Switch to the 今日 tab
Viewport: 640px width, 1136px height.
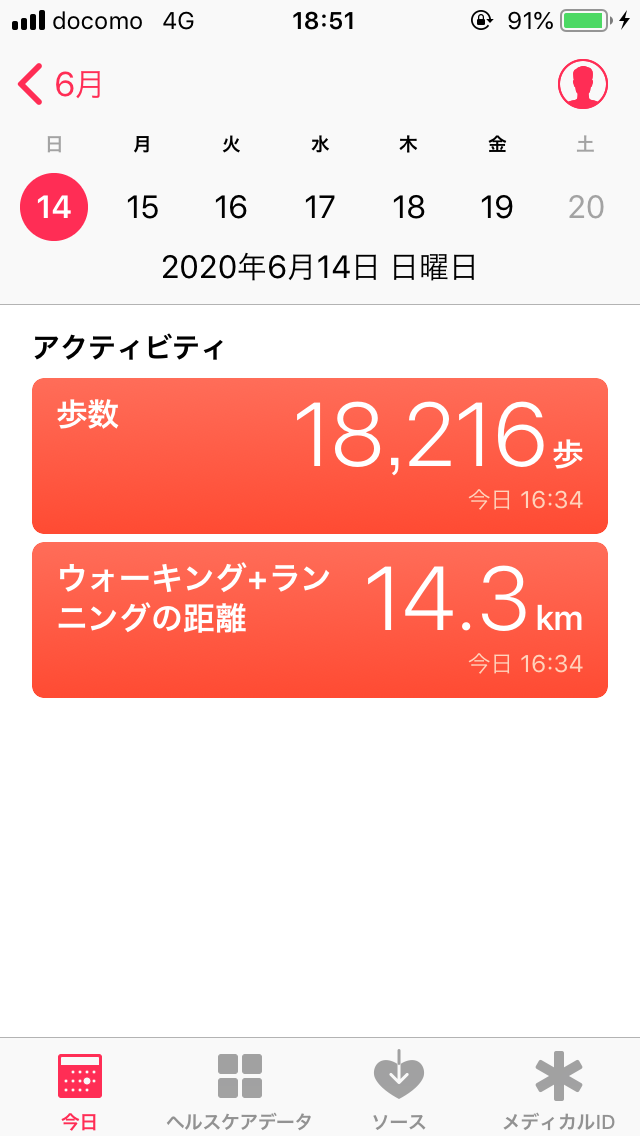click(x=80, y=1090)
